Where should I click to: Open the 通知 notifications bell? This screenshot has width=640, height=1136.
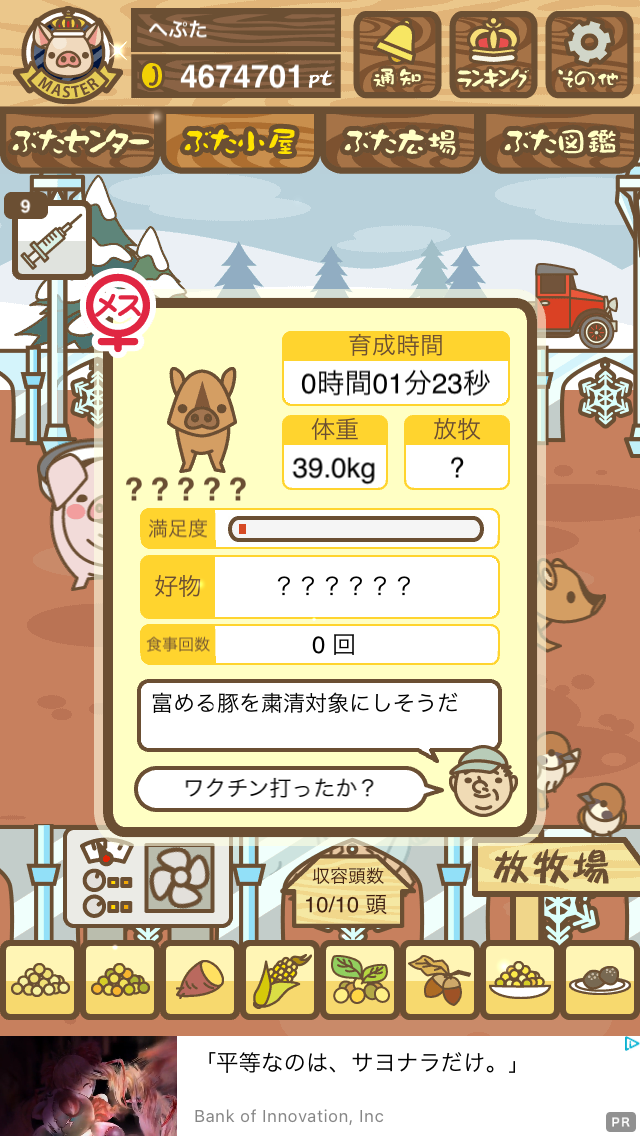click(397, 54)
